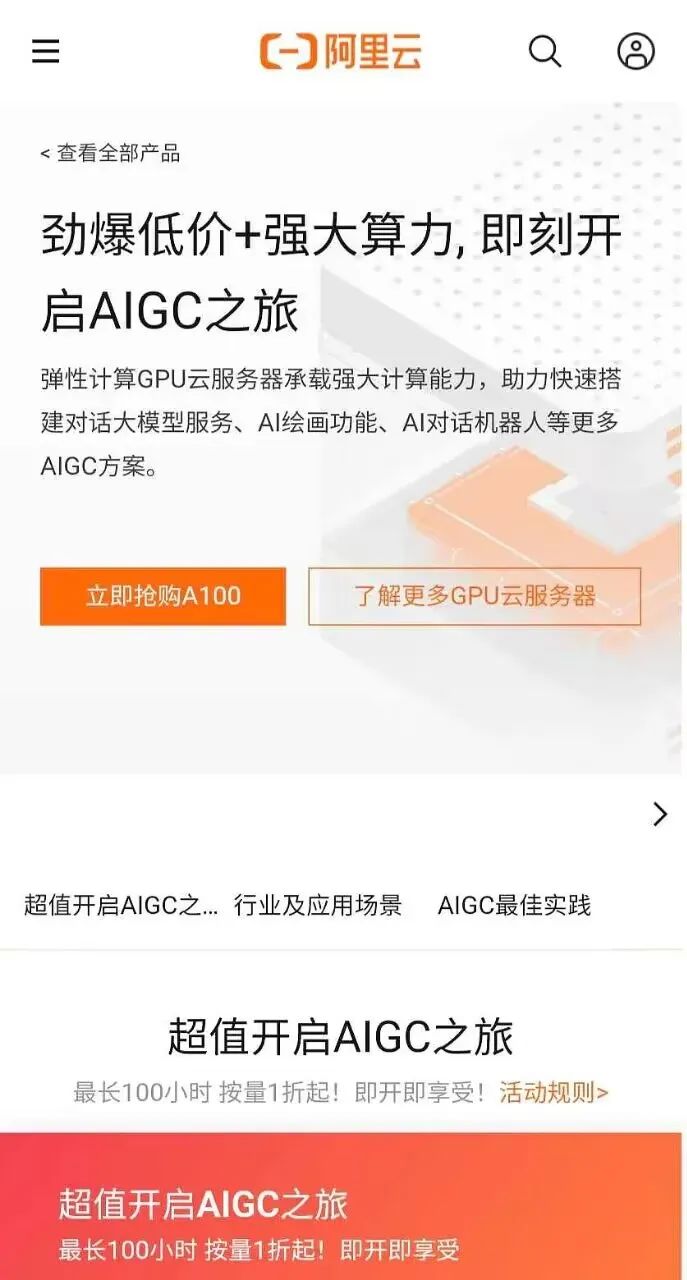This screenshot has height=1280, width=687.
Task: Open the search icon
Action: 545,51
